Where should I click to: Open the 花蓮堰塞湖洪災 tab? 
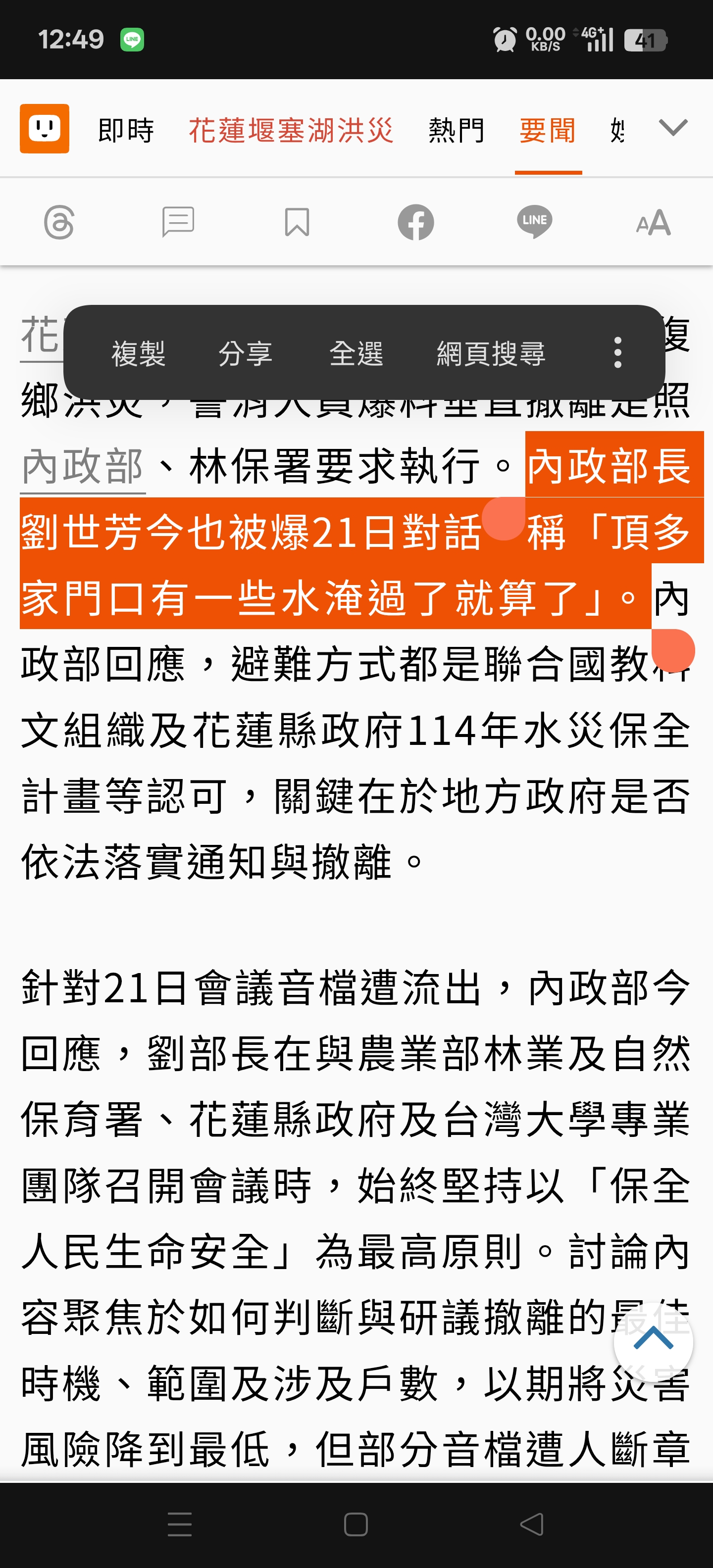(291, 130)
